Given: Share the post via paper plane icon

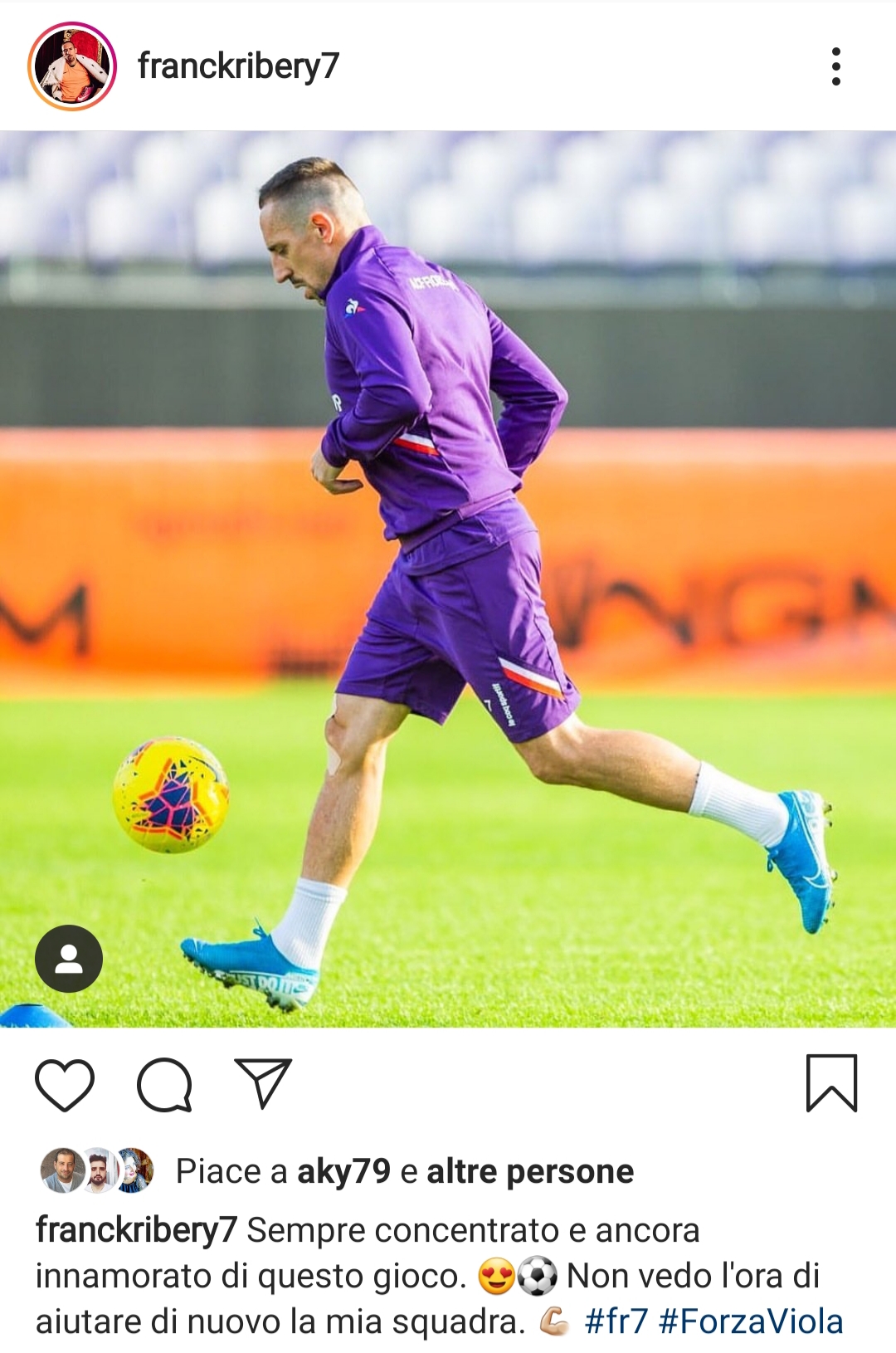Looking at the screenshot, I should 263,1083.
